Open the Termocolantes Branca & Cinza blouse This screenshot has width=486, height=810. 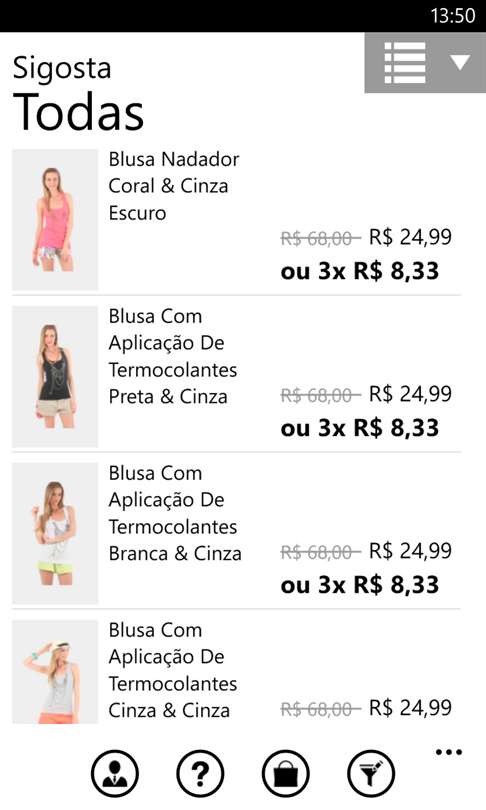click(236, 534)
